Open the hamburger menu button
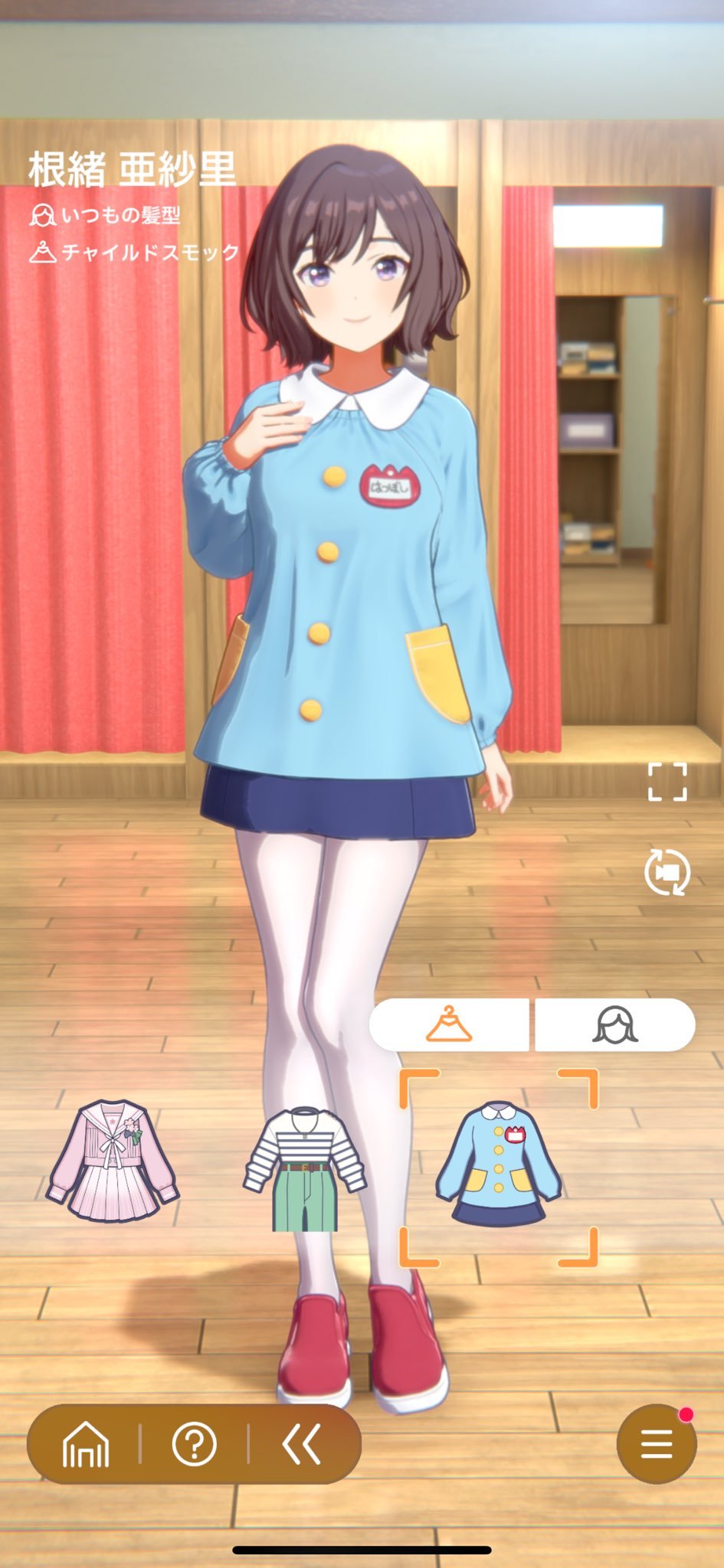This screenshot has height=1568, width=724. 657,1444
